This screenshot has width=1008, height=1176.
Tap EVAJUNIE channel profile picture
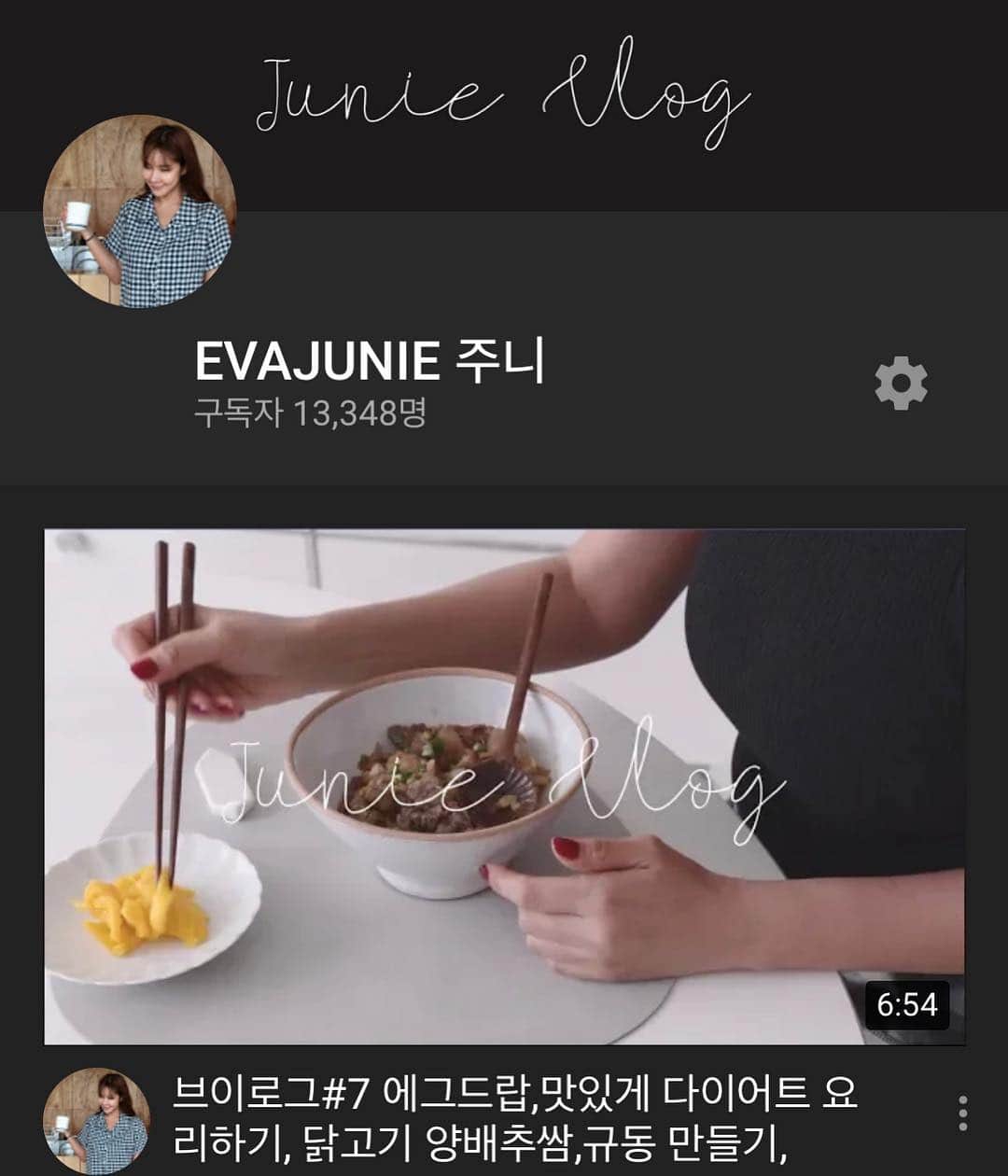coord(140,211)
